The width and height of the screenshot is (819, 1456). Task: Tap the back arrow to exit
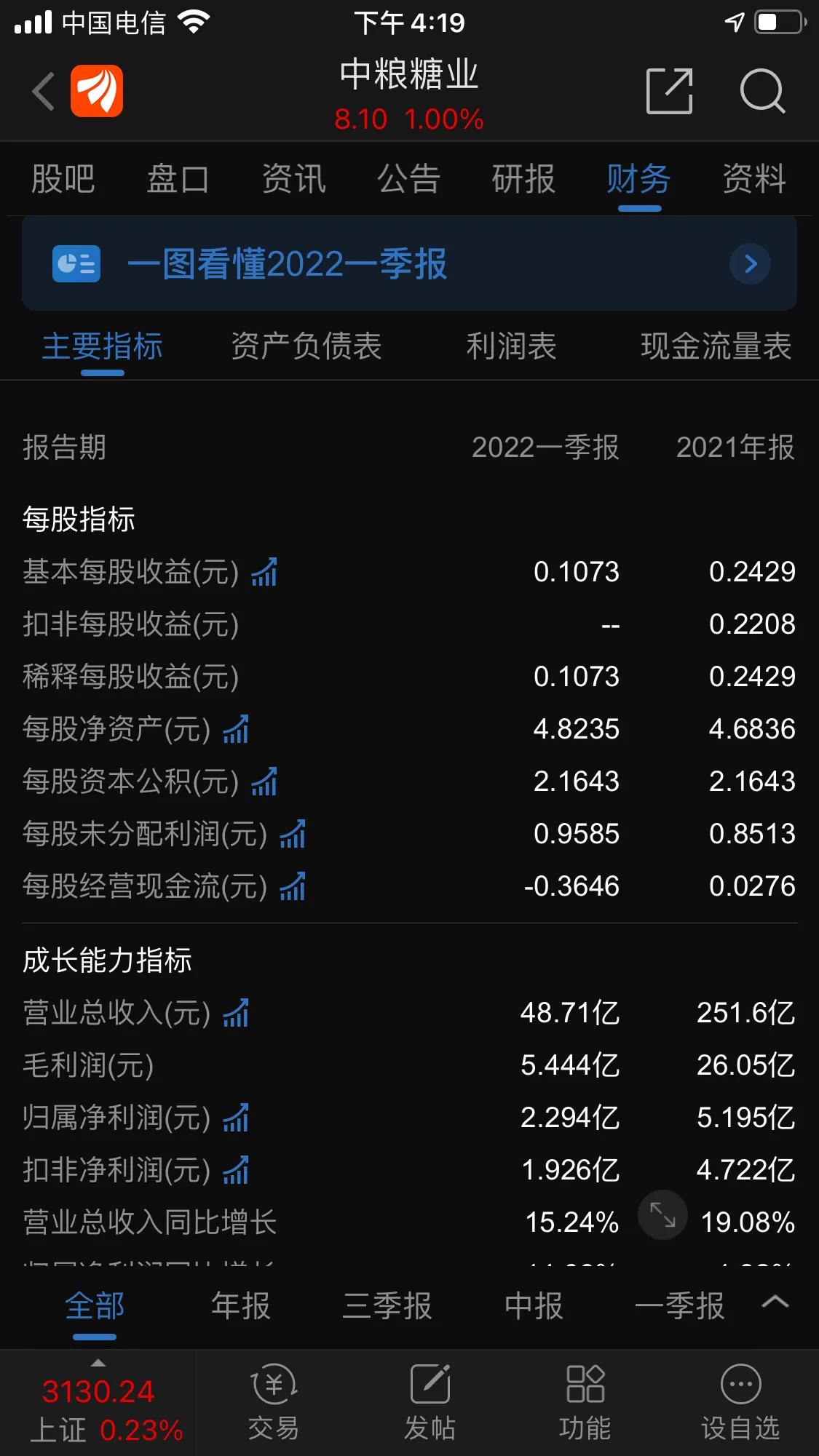(41, 91)
